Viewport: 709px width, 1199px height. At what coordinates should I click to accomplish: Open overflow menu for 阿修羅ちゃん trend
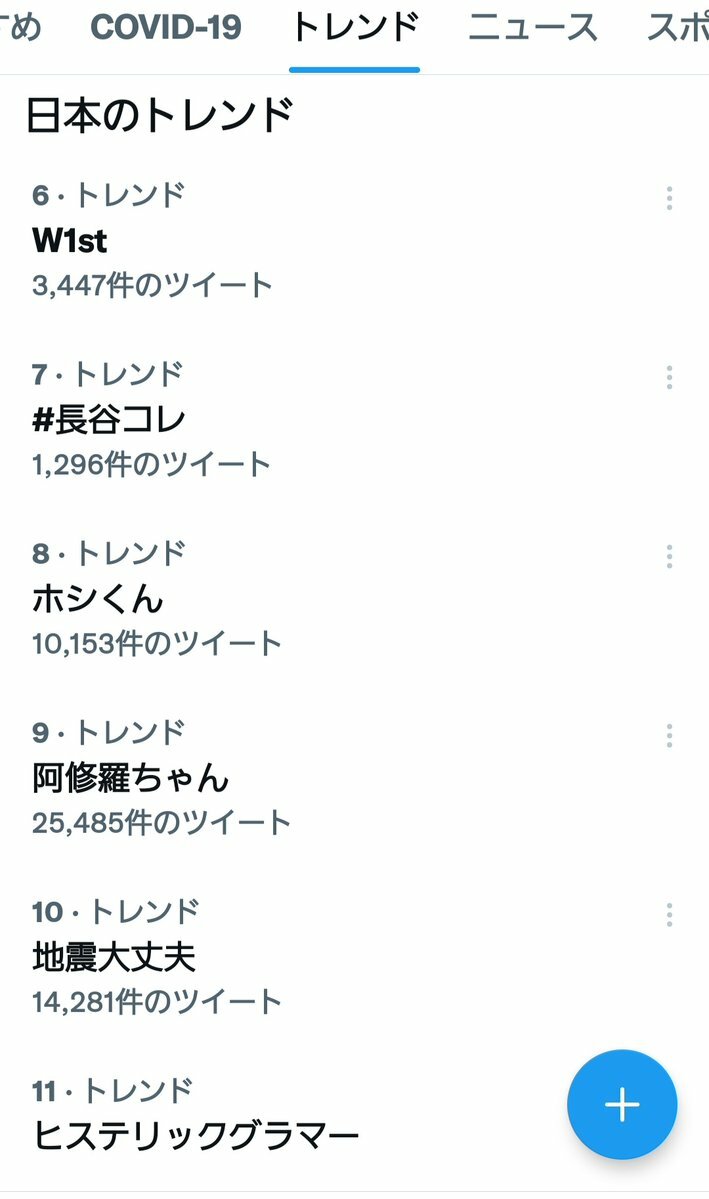(x=669, y=736)
